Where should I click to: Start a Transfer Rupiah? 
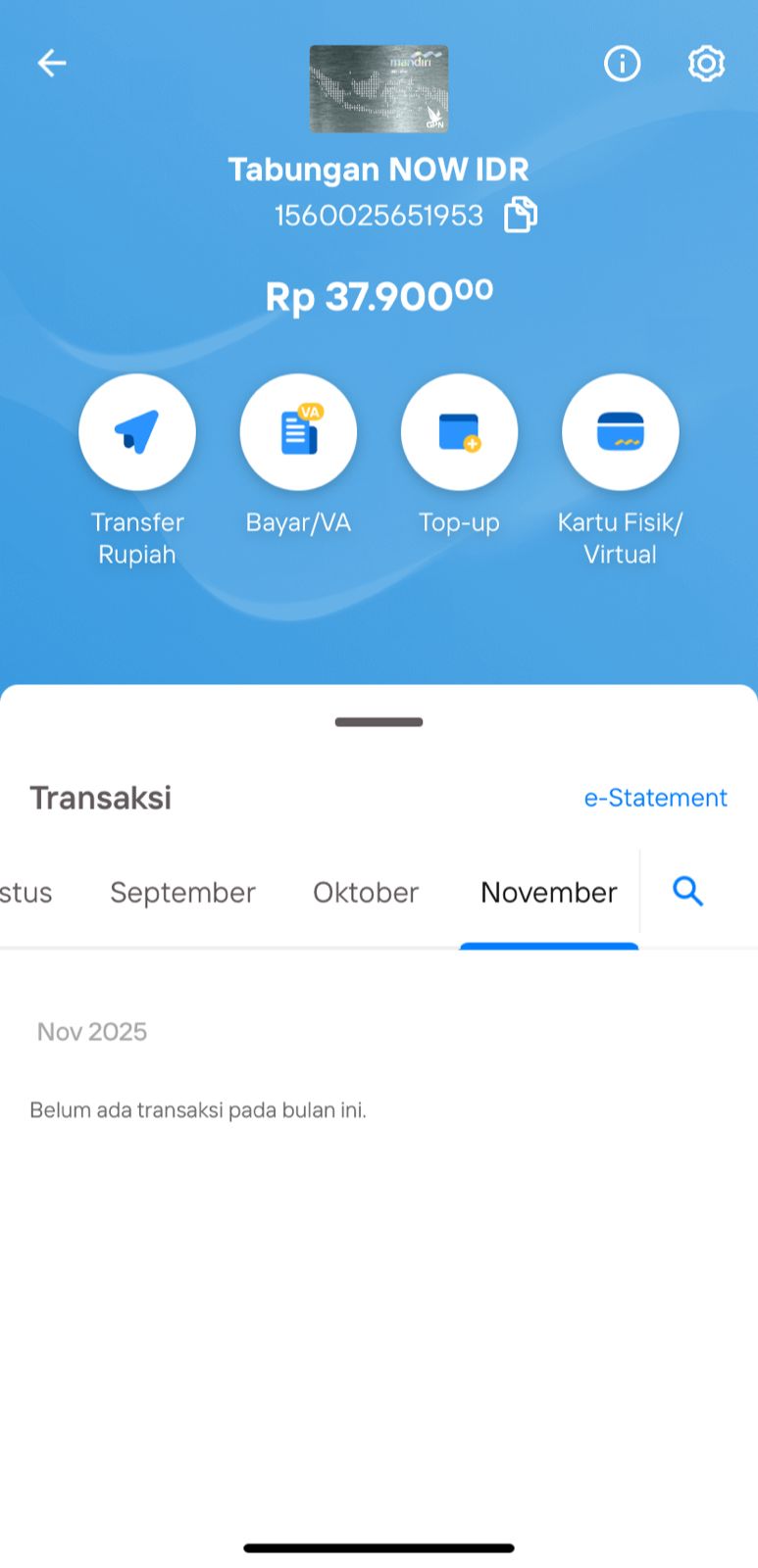pos(137,432)
